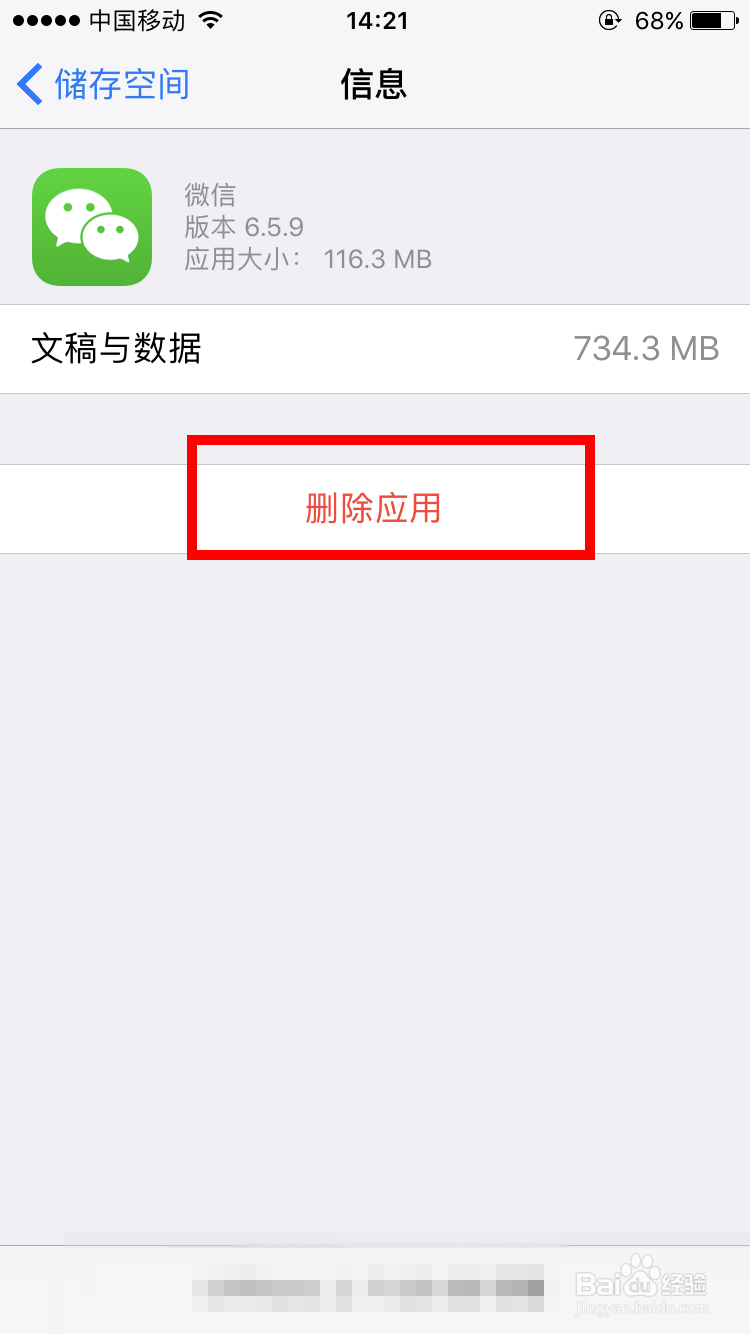Tap the green WeChat chat-bubbles logo
The image size is (750, 1334).
(91, 226)
